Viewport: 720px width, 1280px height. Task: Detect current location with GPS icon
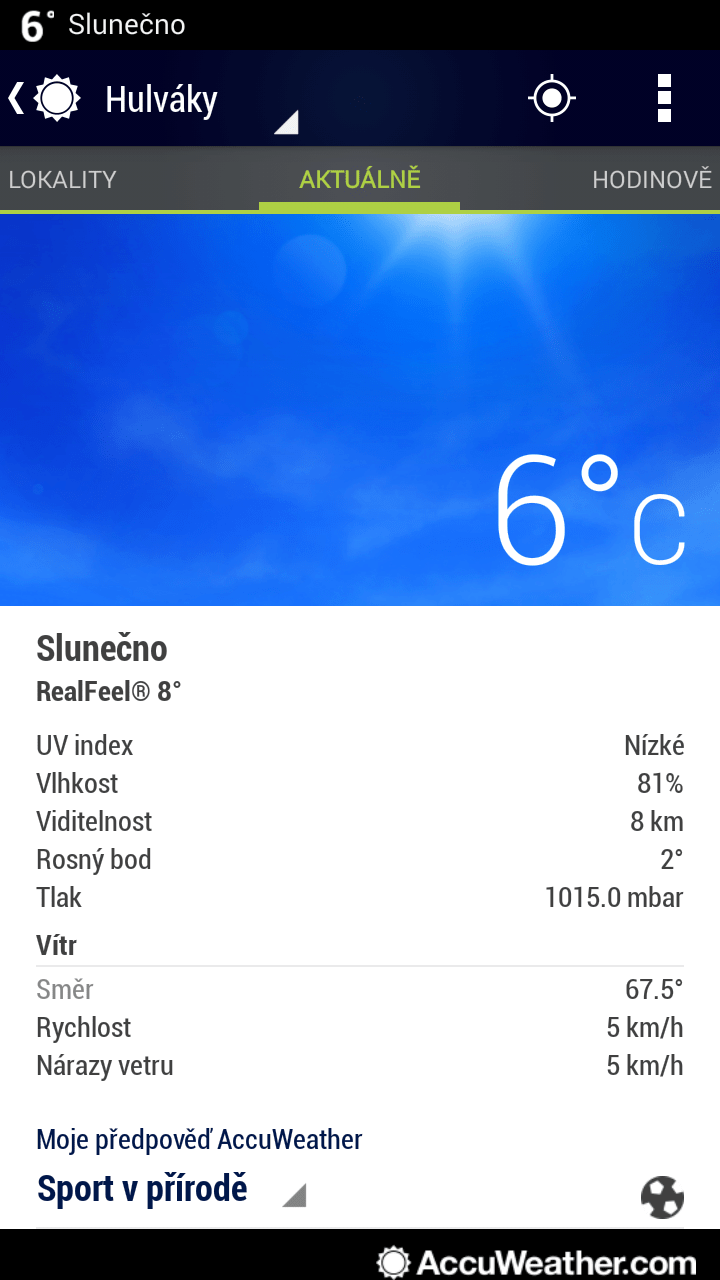tap(552, 98)
